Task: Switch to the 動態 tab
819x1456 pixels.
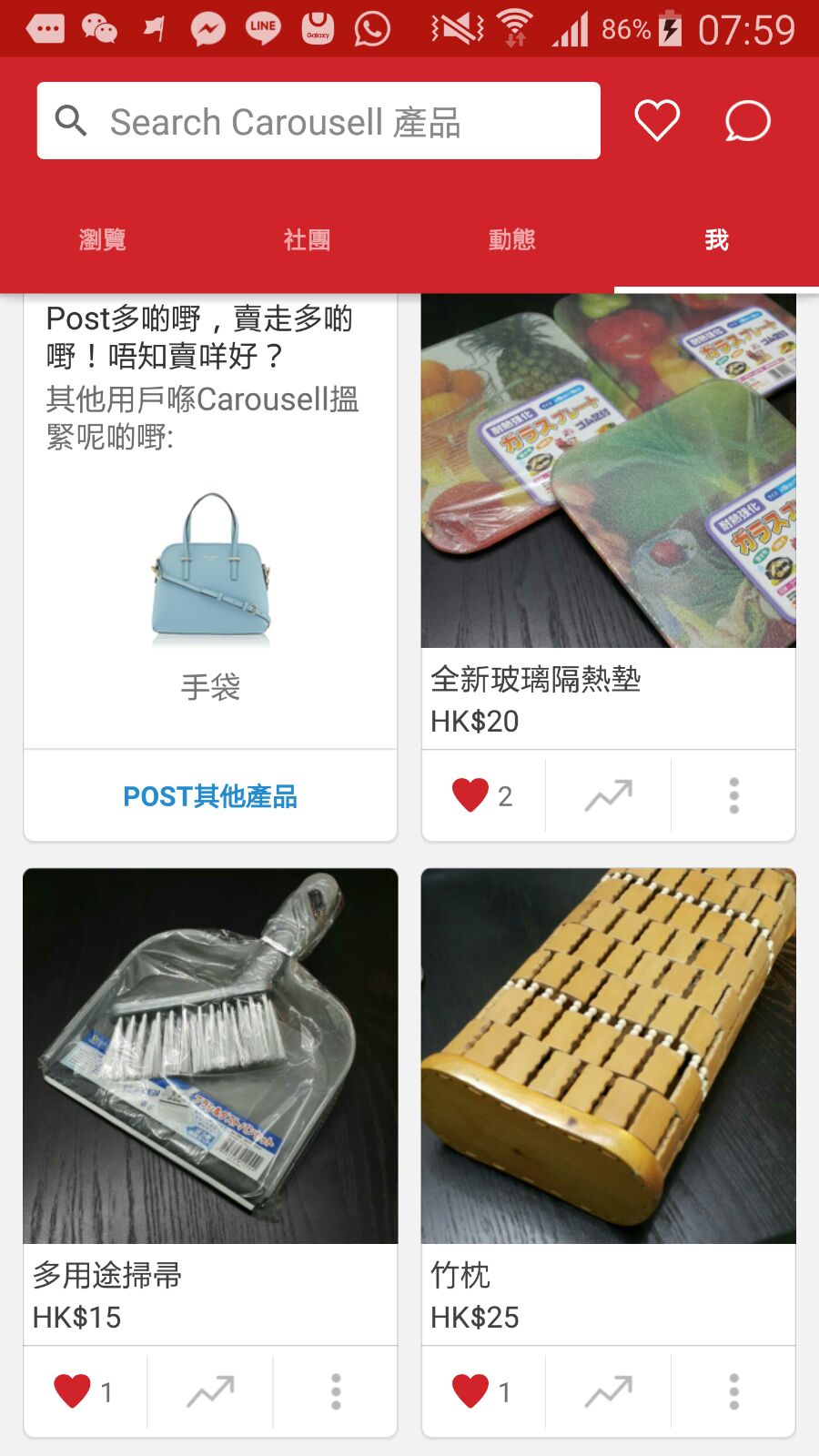Action: (511, 239)
